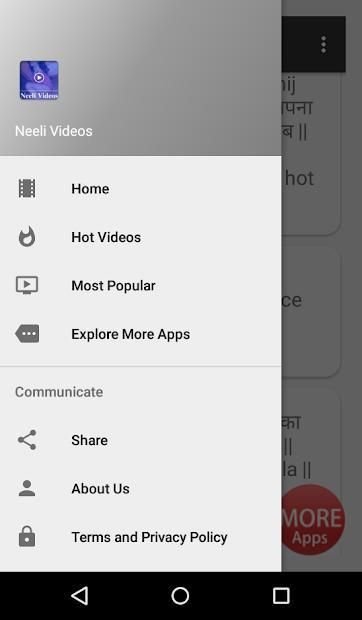Open the three-dot overflow menu
The width and height of the screenshot is (362, 620).
coord(324,44)
